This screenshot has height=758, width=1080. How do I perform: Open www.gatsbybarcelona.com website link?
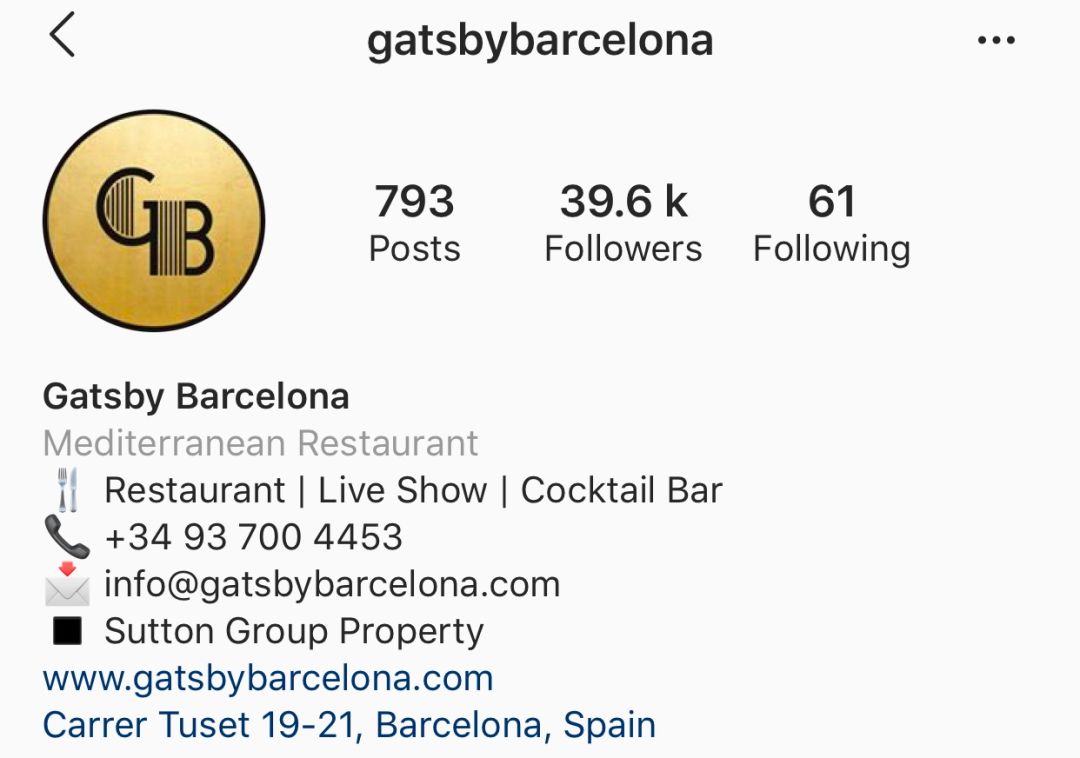point(268,678)
